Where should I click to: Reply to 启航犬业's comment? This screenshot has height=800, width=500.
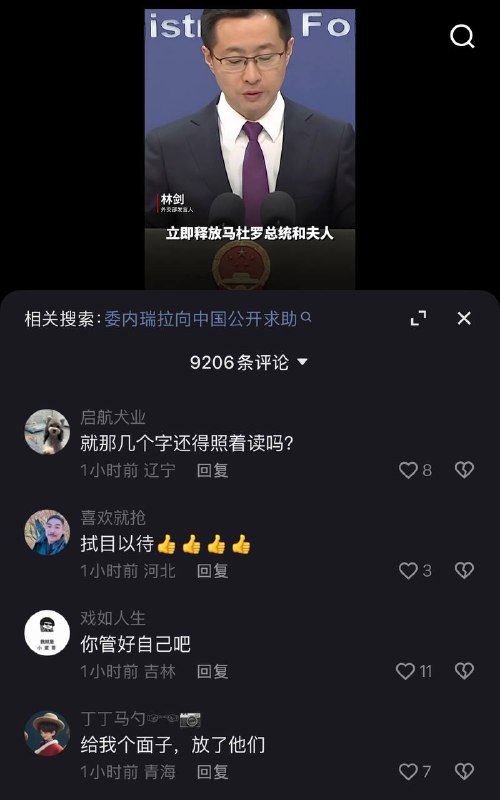point(212,470)
